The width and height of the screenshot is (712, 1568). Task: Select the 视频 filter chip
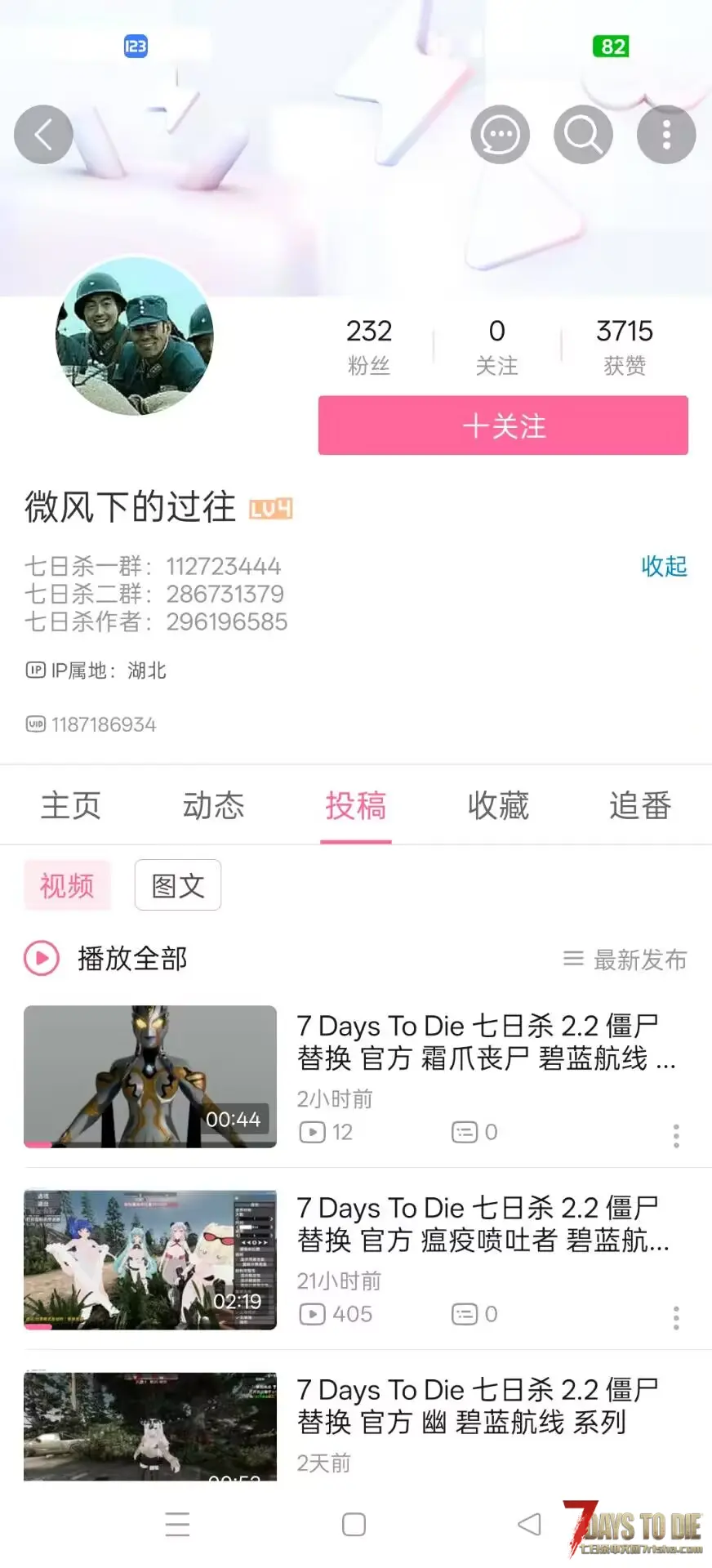[x=67, y=884]
